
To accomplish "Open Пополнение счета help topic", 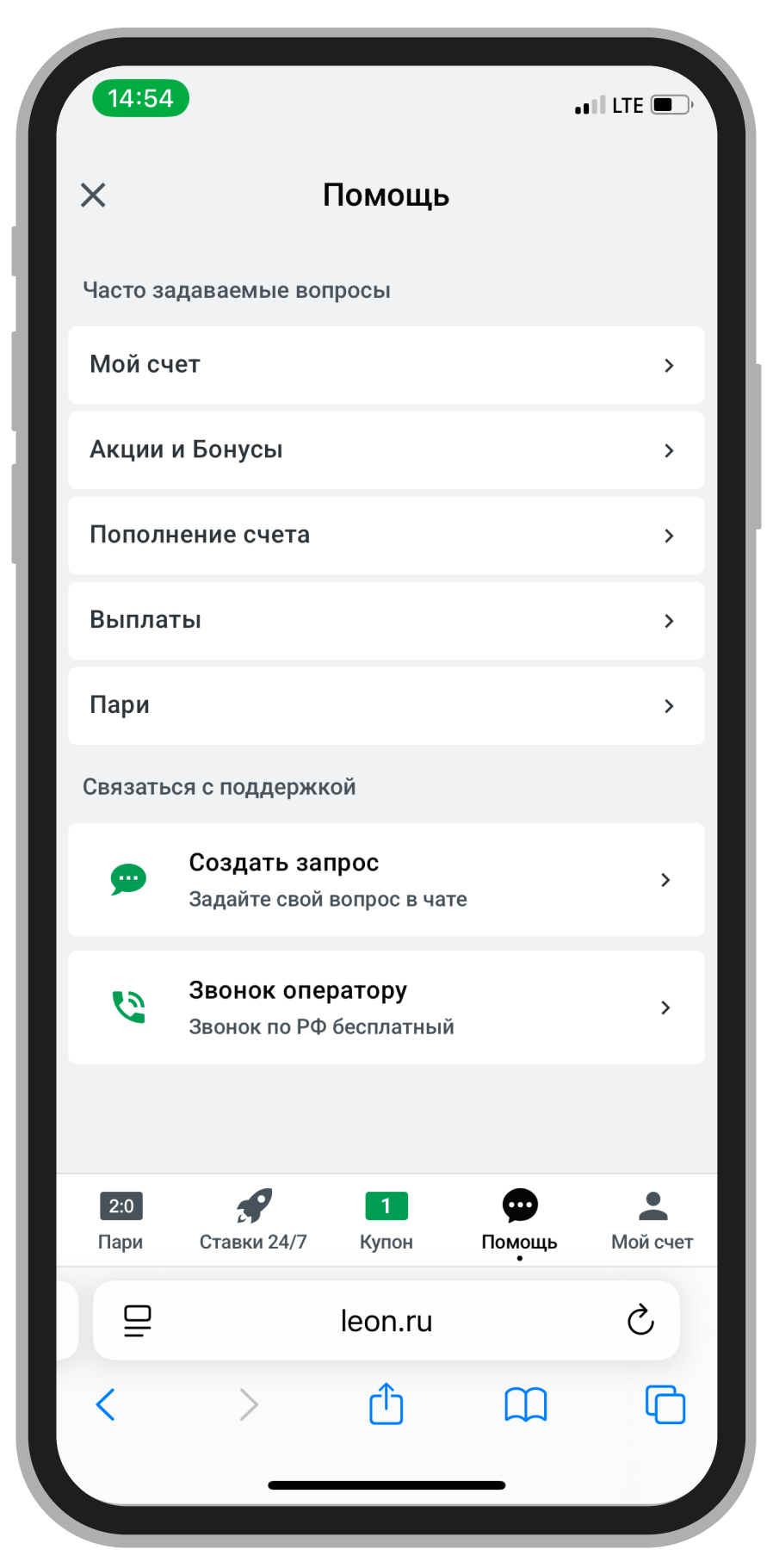I will (386, 536).
